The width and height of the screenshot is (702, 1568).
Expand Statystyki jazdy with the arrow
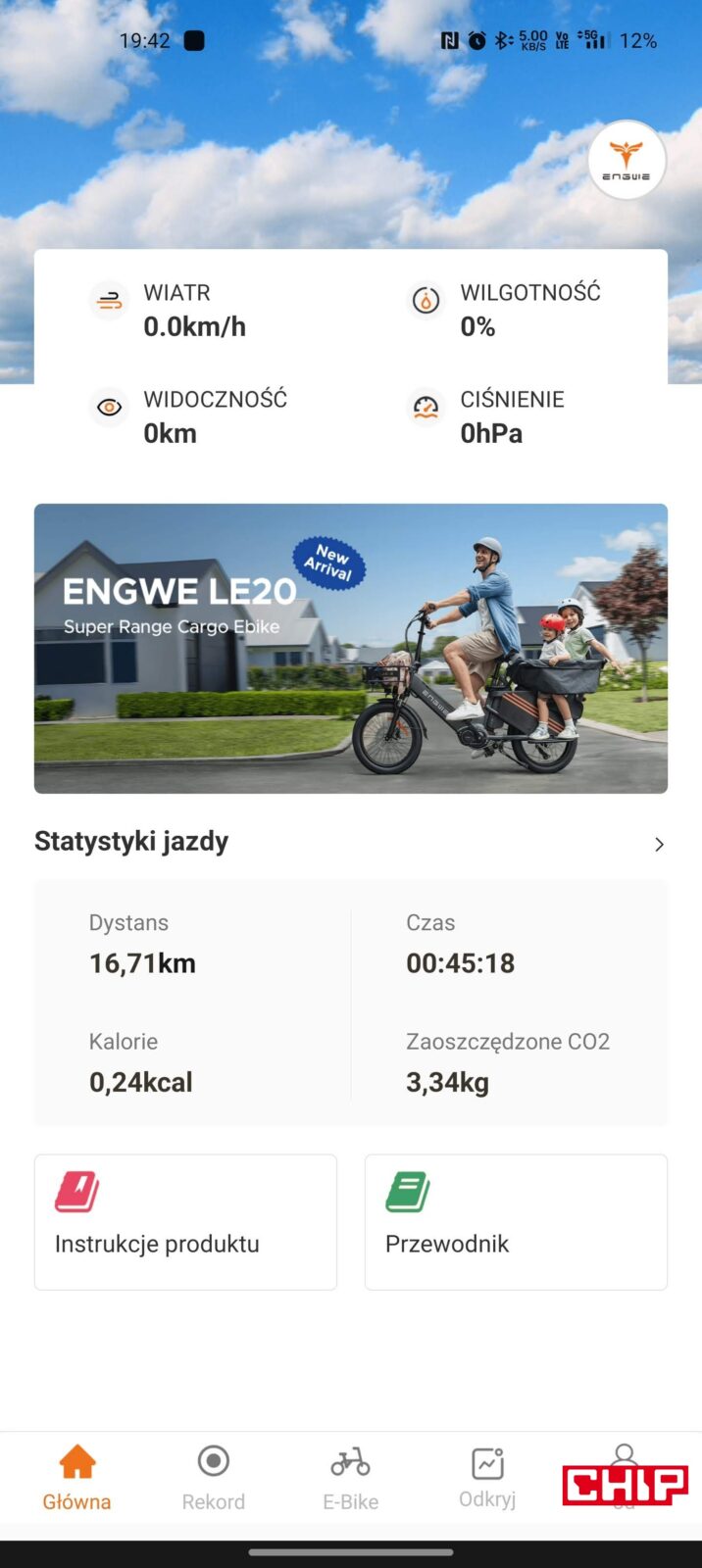659,844
